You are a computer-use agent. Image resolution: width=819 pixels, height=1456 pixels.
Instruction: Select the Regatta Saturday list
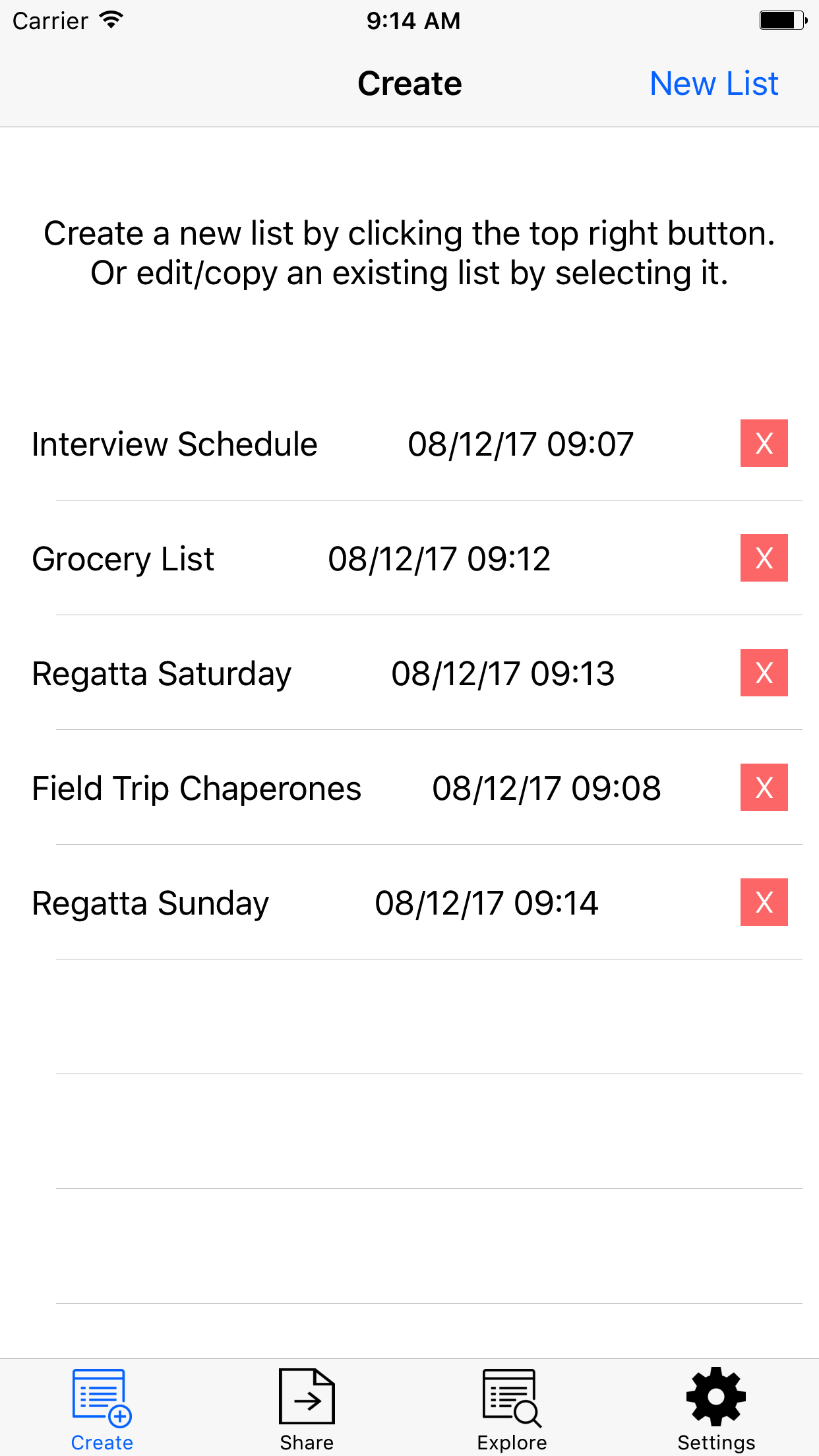[162, 673]
